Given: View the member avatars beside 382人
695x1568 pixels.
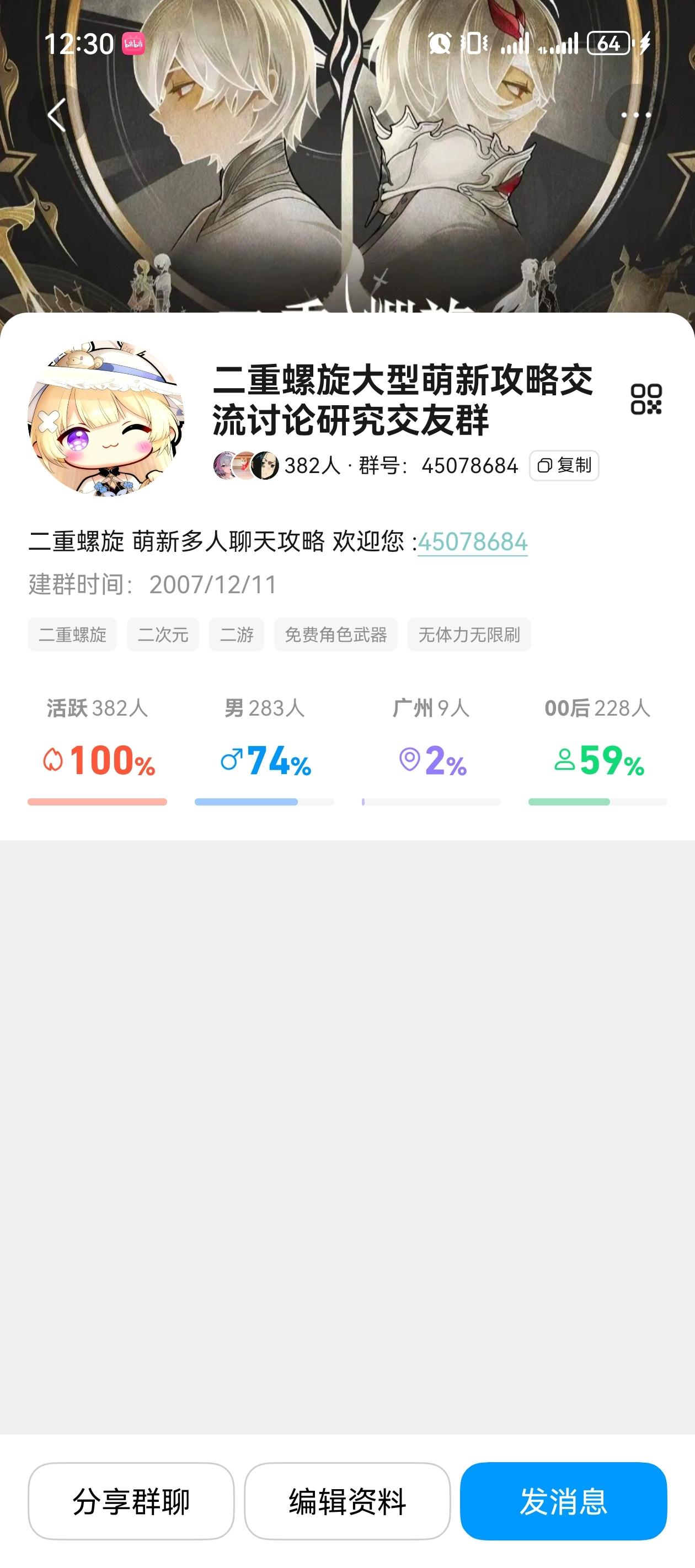Looking at the screenshot, I should tap(245, 466).
